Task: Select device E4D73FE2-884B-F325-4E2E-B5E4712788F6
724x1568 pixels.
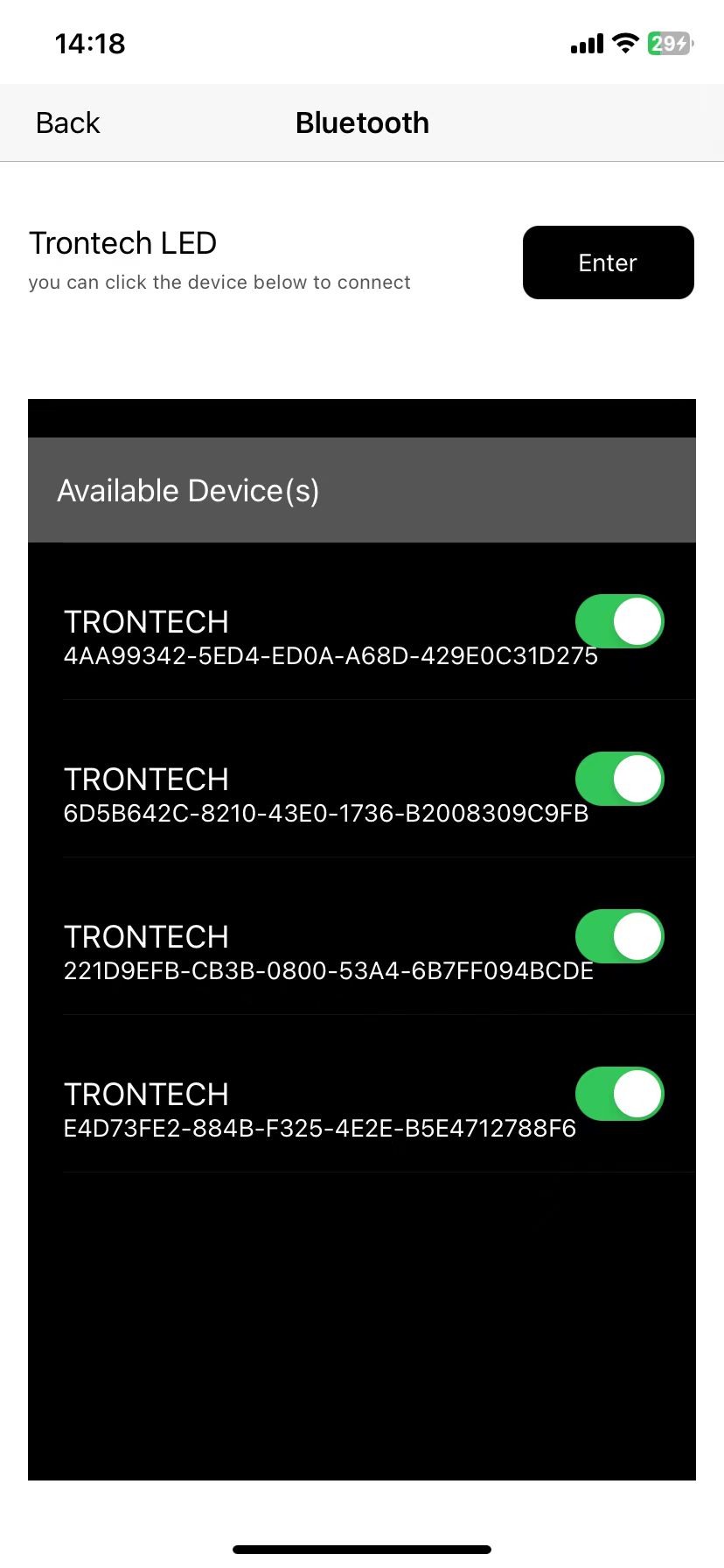Action: pyautogui.click(x=319, y=1128)
